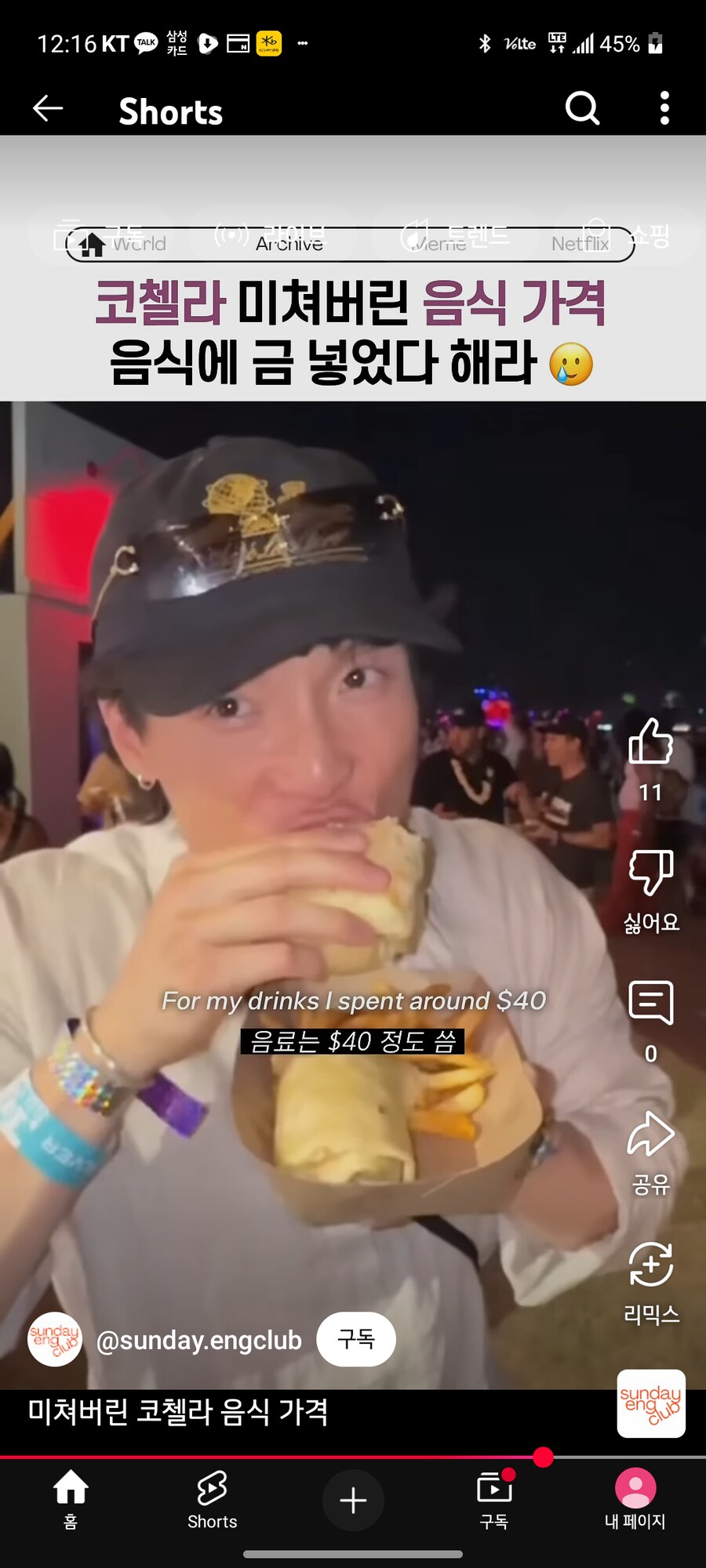Viewport: 706px width, 1568px height.
Task: Create new content with plus button
Action: point(353,1500)
